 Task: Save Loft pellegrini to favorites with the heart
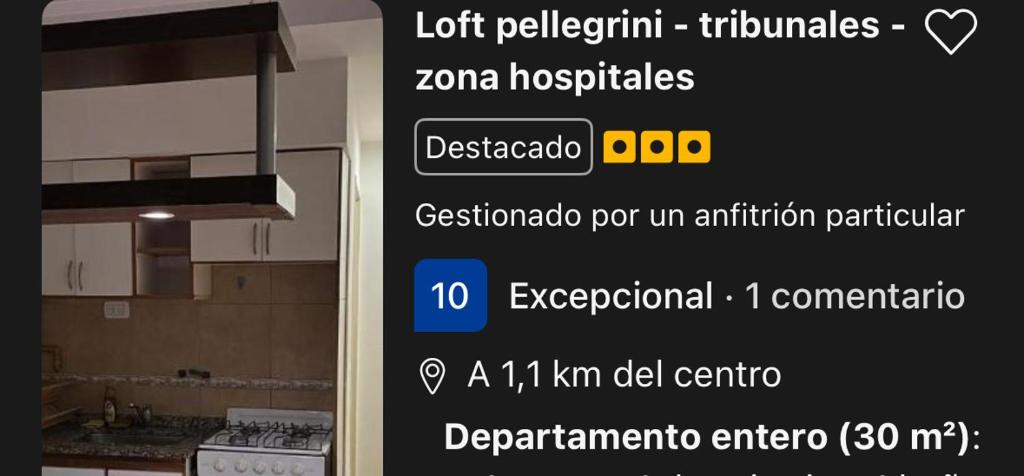point(950,33)
